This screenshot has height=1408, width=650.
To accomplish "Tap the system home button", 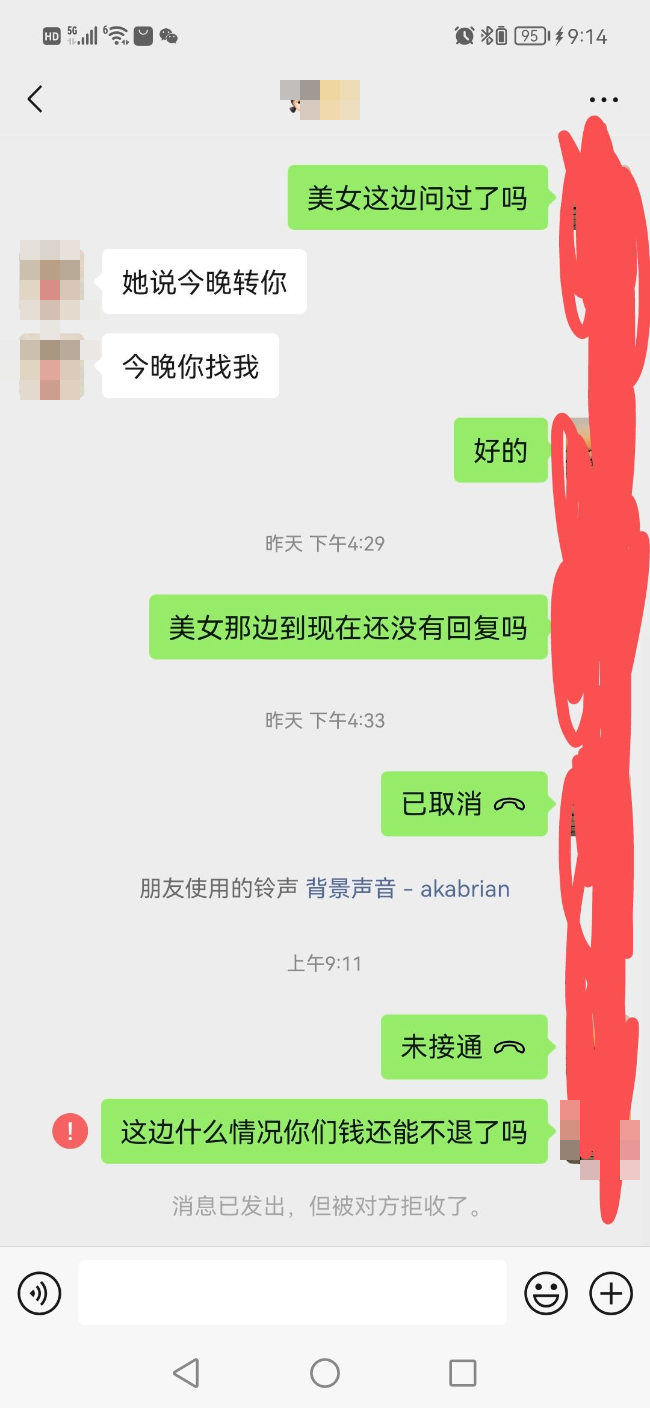I will 325,1373.
